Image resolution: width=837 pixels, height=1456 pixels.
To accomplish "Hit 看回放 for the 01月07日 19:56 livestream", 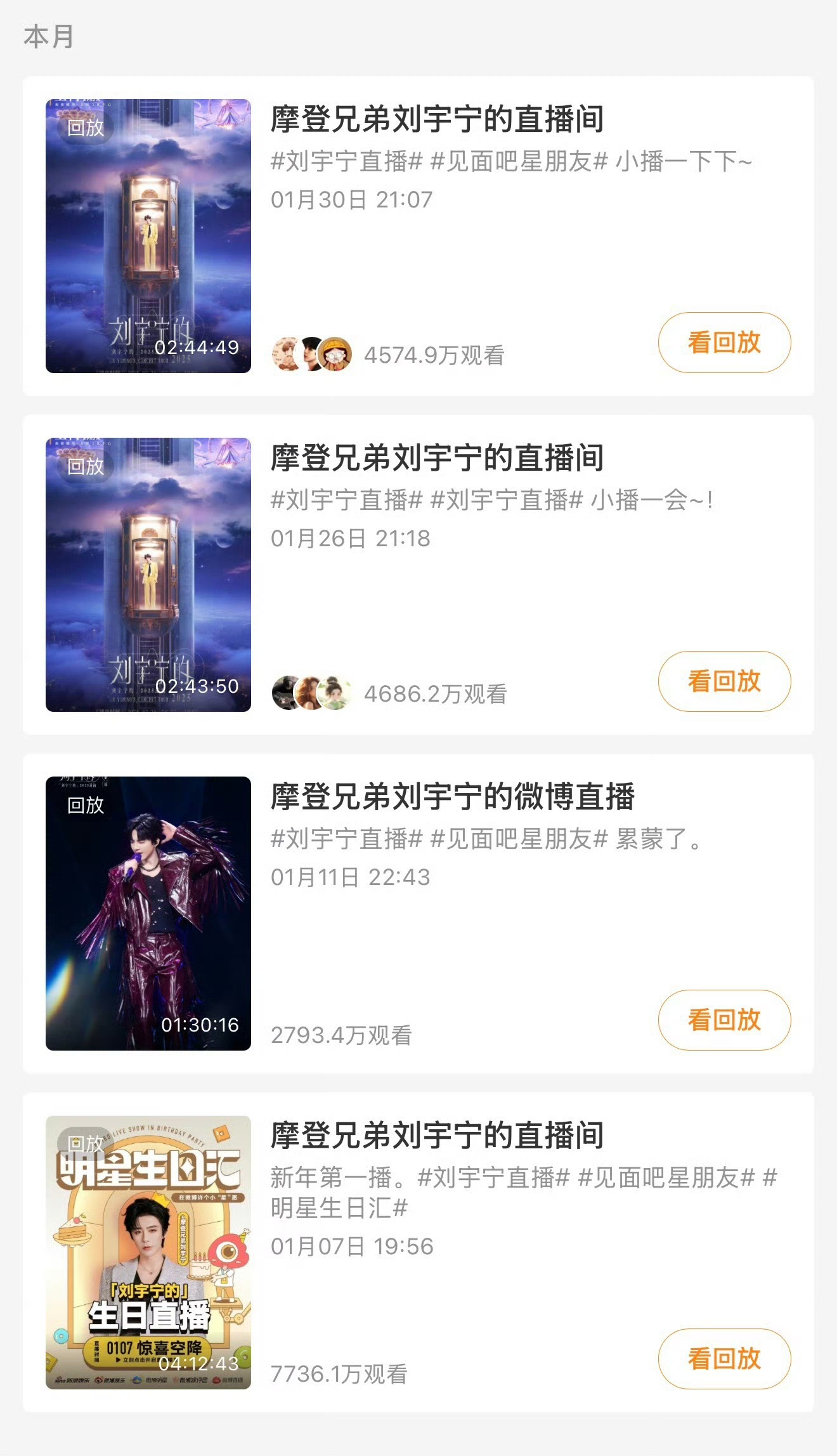I will click(724, 1359).
